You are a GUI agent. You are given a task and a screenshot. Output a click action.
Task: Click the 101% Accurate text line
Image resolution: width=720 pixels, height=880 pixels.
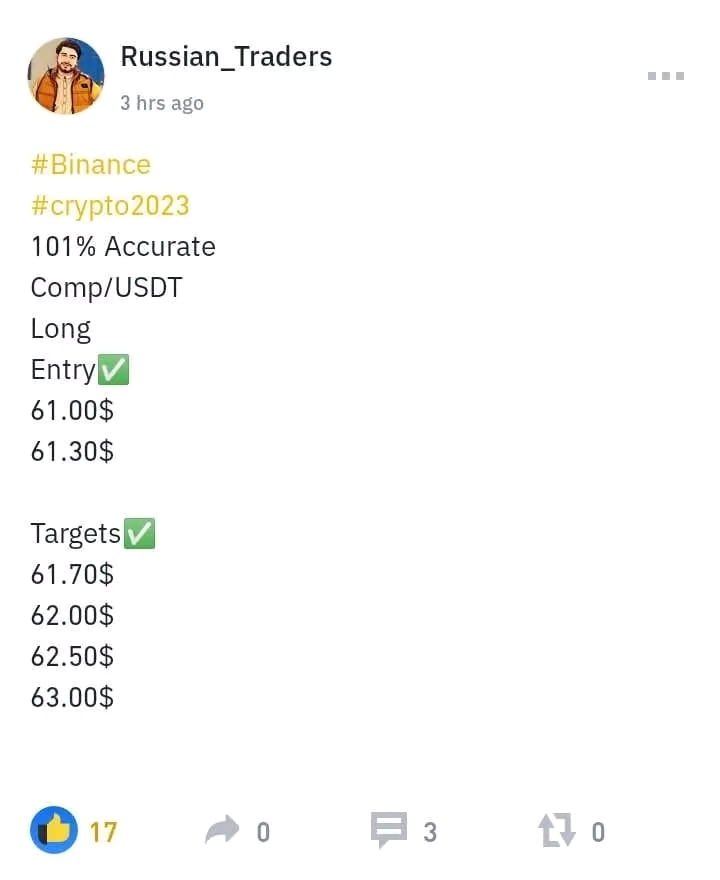(123, 246)
